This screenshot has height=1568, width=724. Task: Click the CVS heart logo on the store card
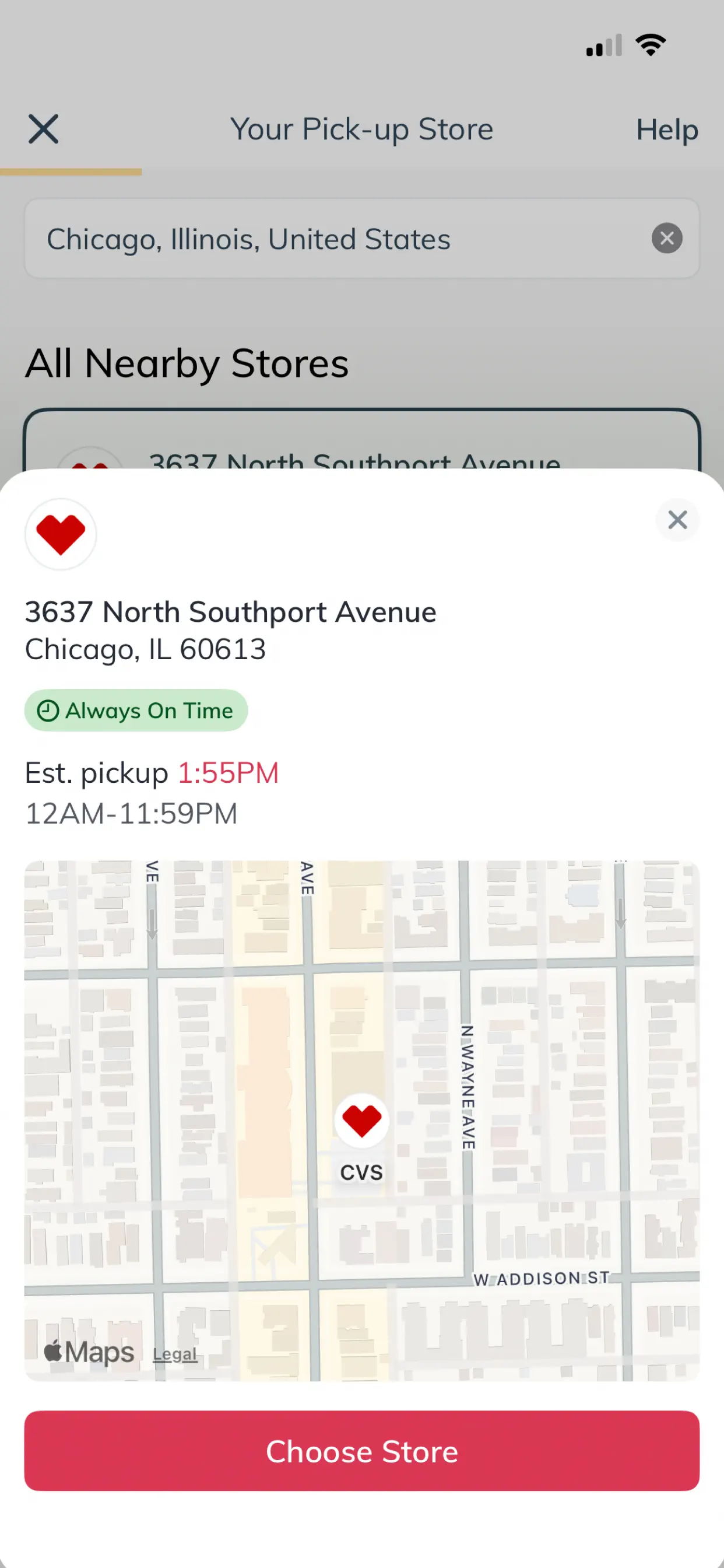(60, 534)
